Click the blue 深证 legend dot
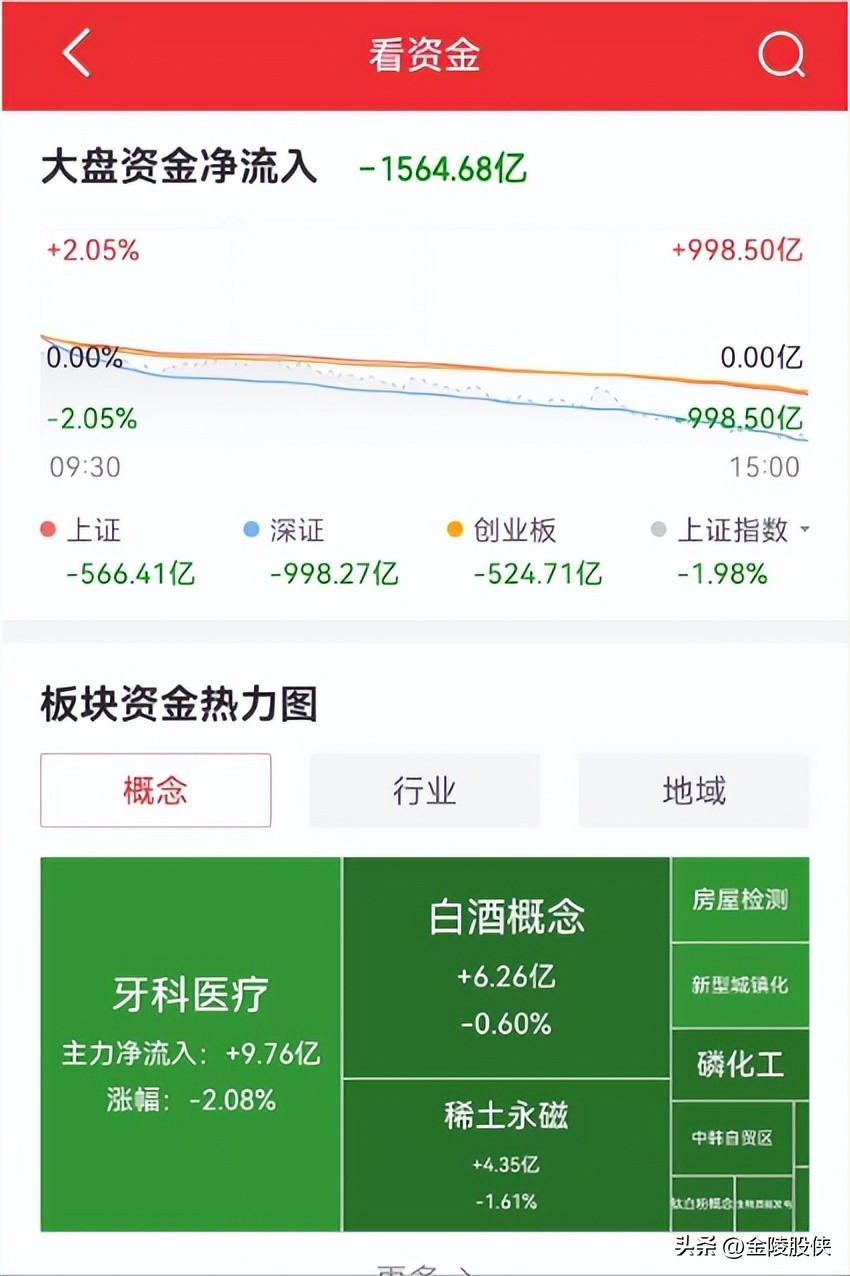Viewport: 850px width, 1276px height. coord(253,531)
